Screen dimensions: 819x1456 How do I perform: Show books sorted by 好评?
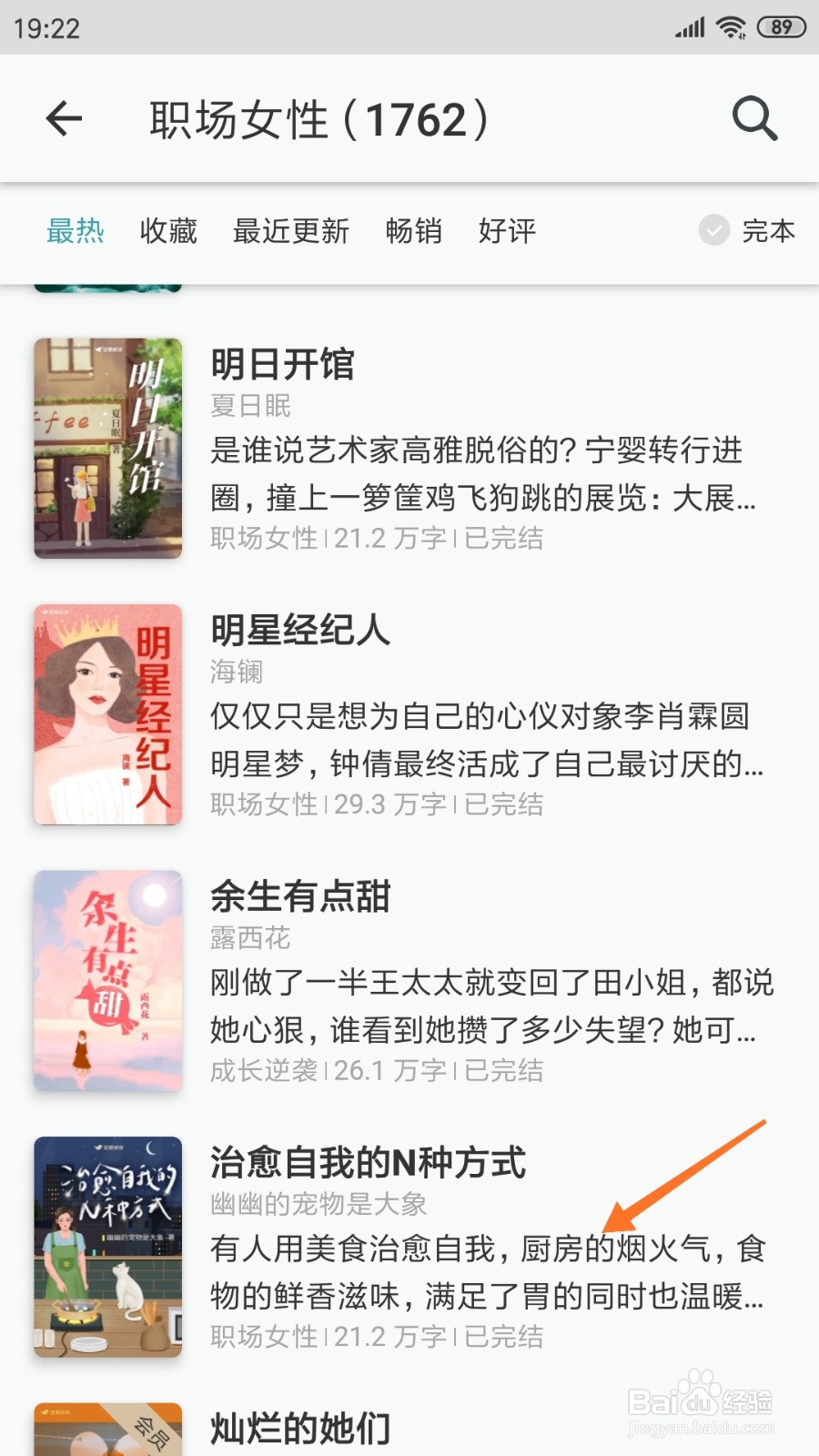point(507,231)
